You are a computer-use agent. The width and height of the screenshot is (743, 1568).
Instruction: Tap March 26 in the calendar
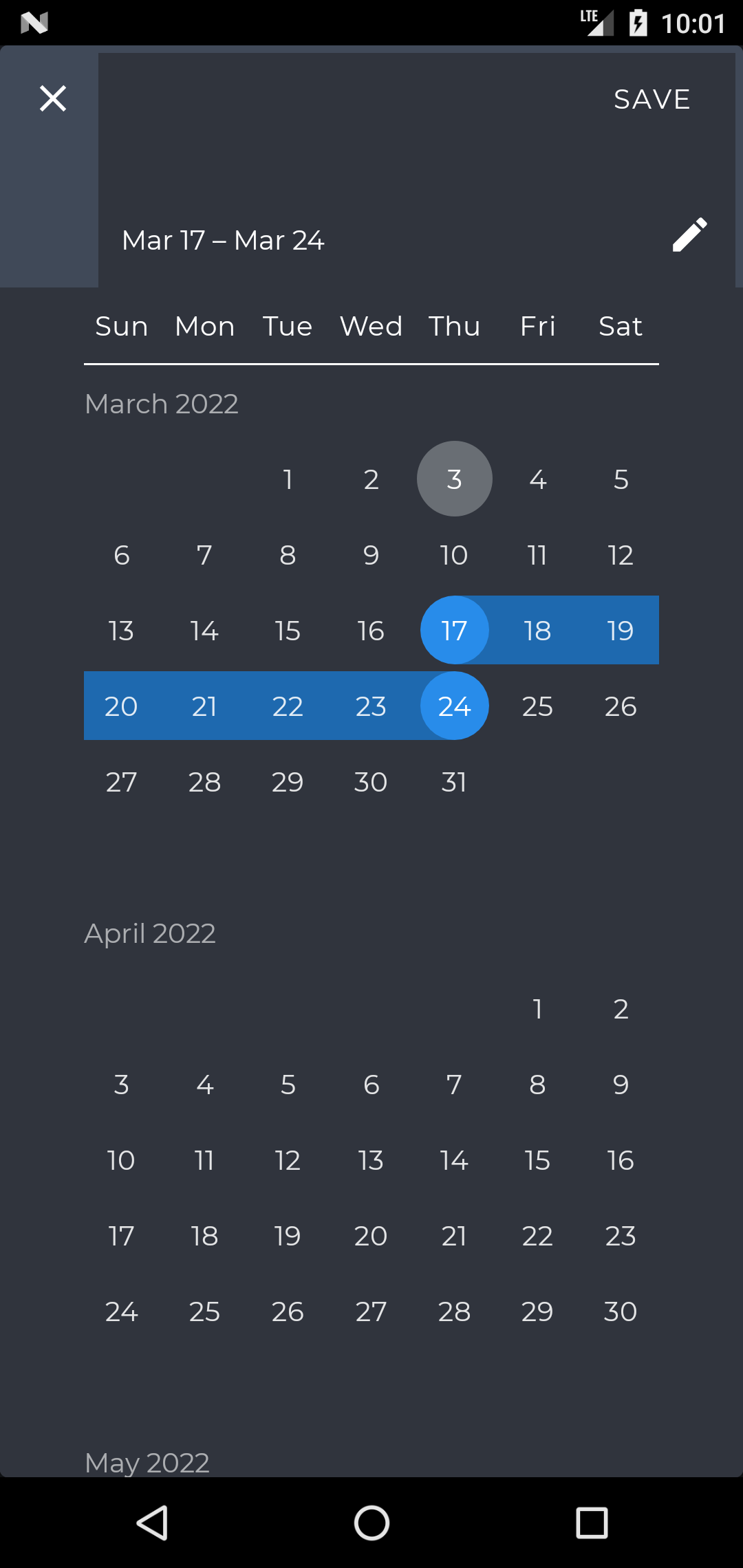620,706
